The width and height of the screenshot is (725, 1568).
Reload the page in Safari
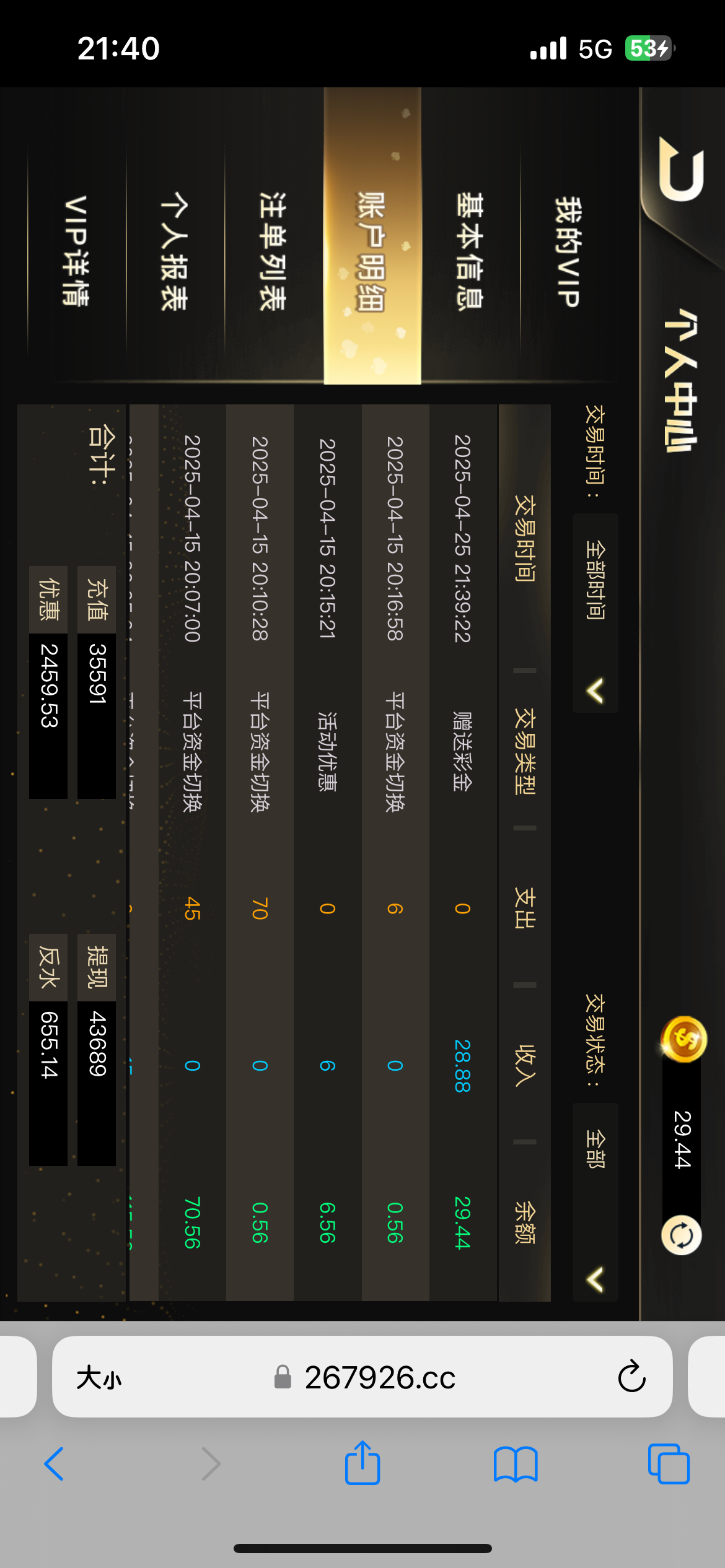tap(631, 1377)
